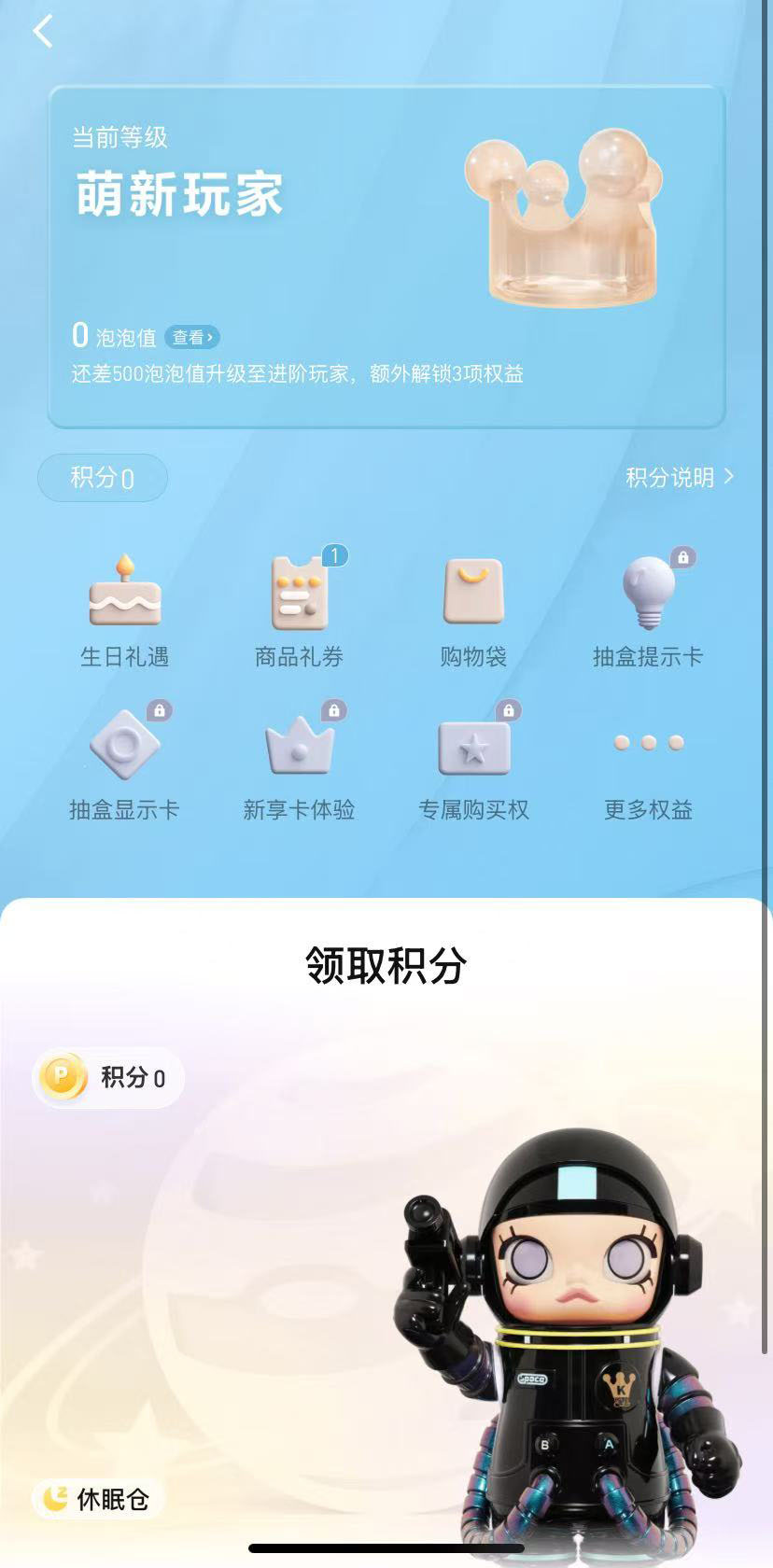
Task: Tap the 积分 0 chip
Action: [103, 478]
